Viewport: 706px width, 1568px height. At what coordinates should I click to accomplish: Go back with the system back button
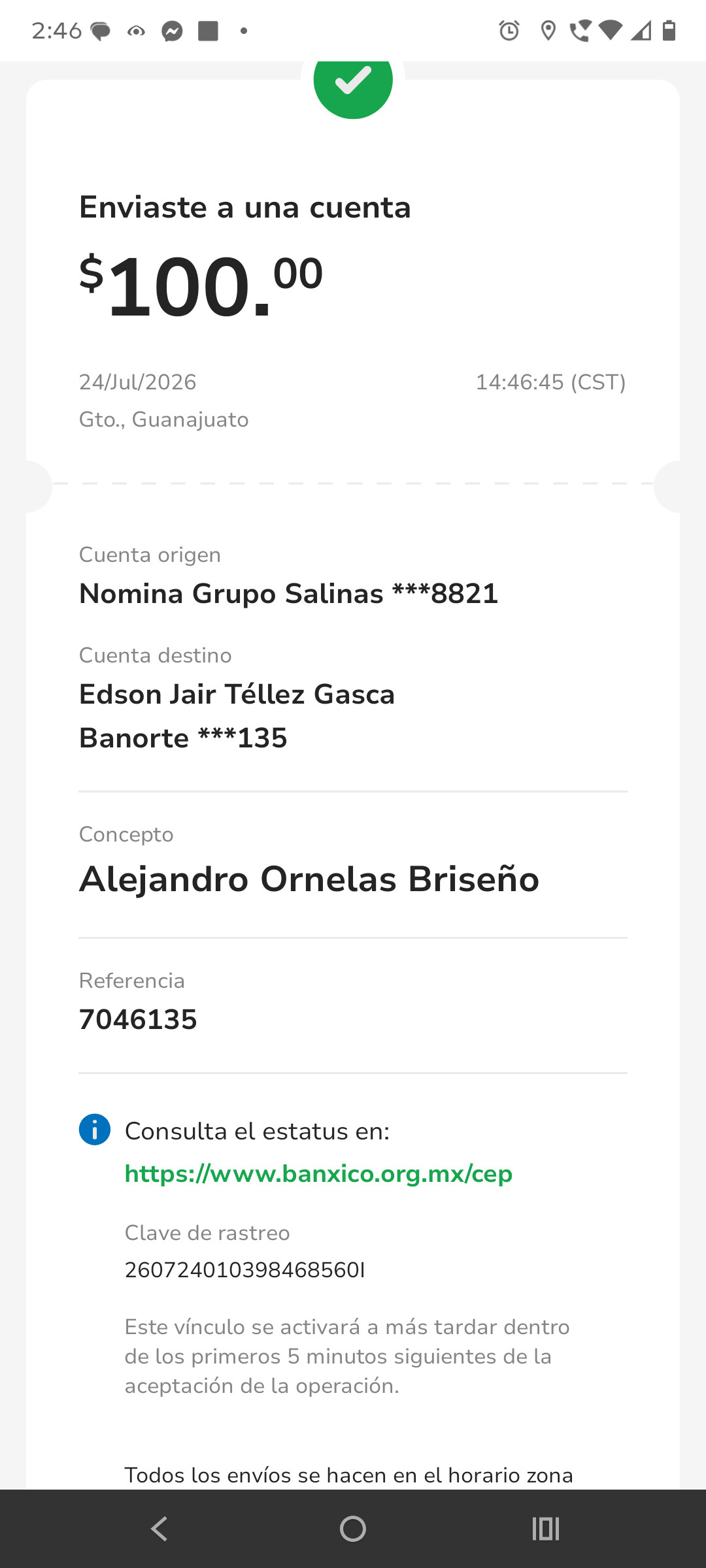(160, 1529)
